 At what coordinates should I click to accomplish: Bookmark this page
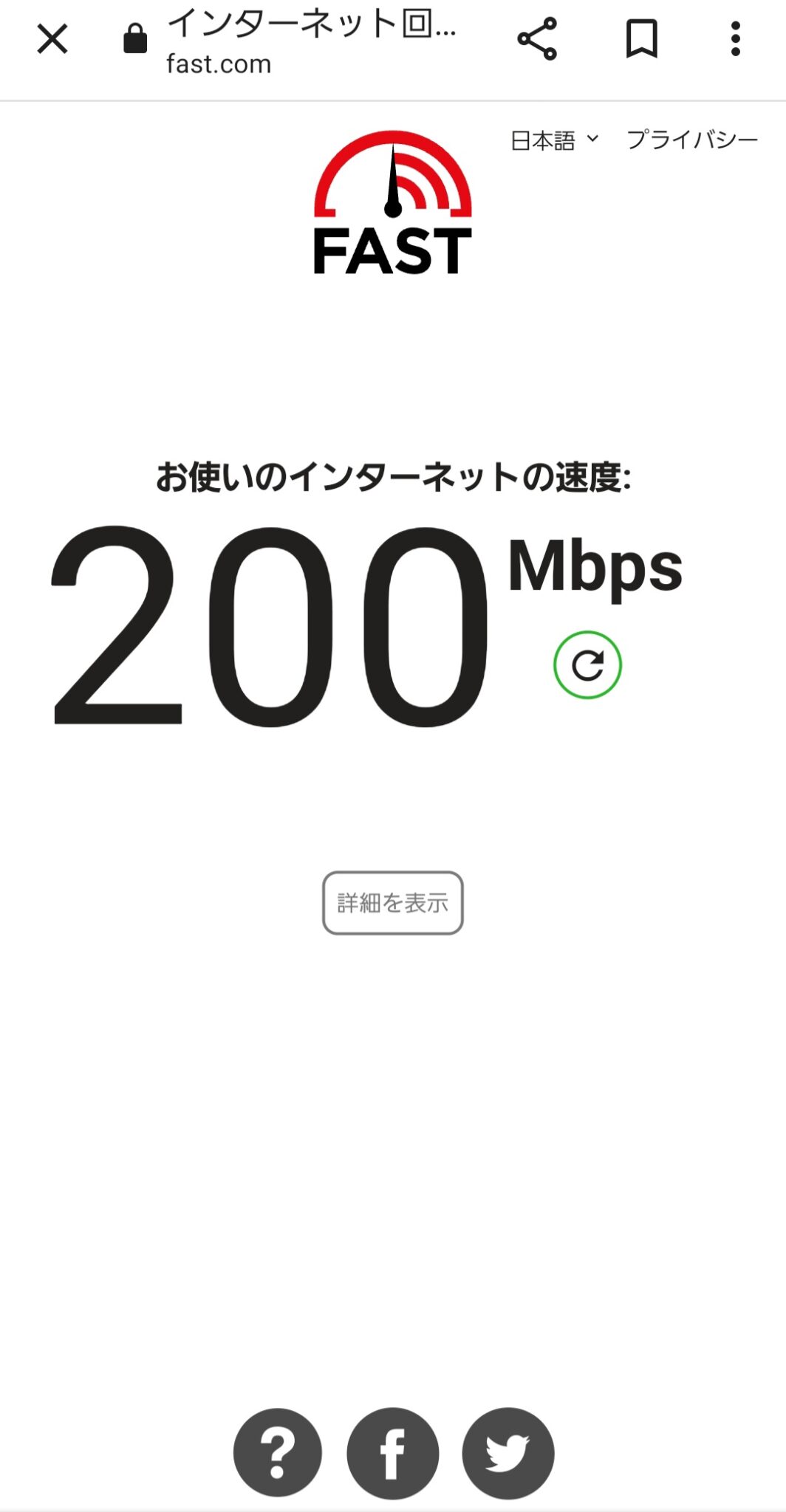(641, 39)
